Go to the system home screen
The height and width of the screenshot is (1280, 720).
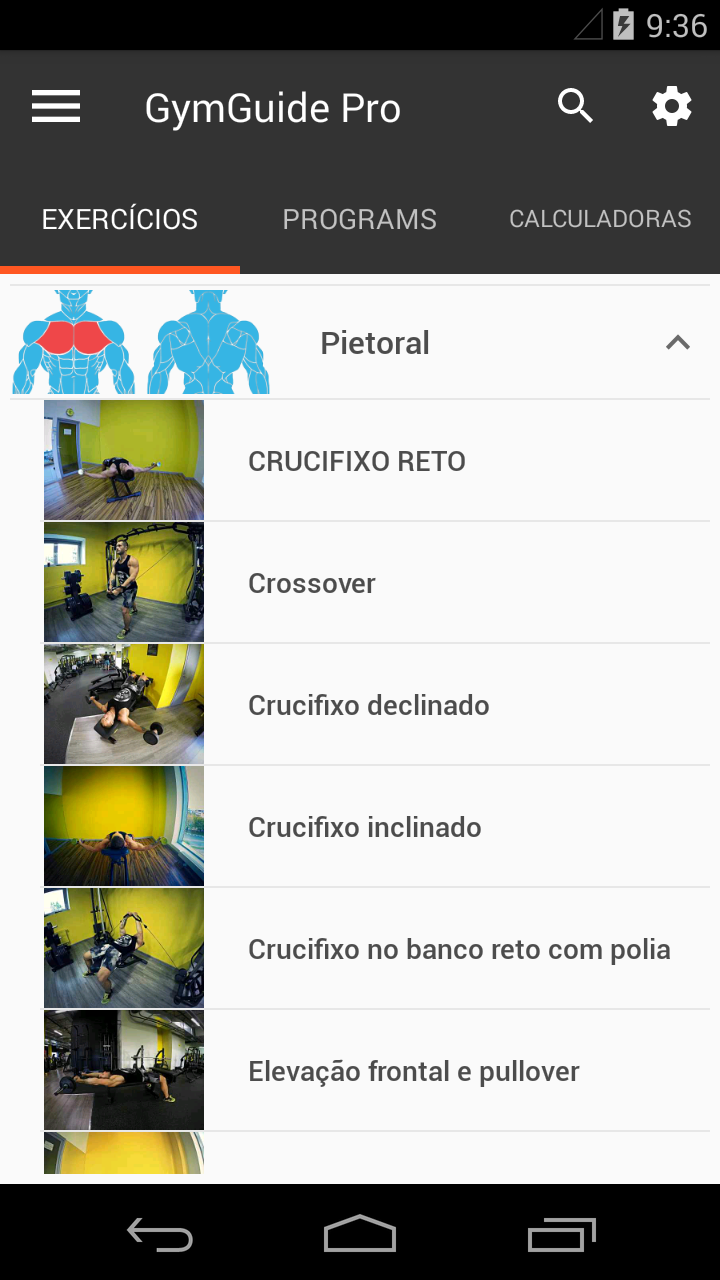360,1234
